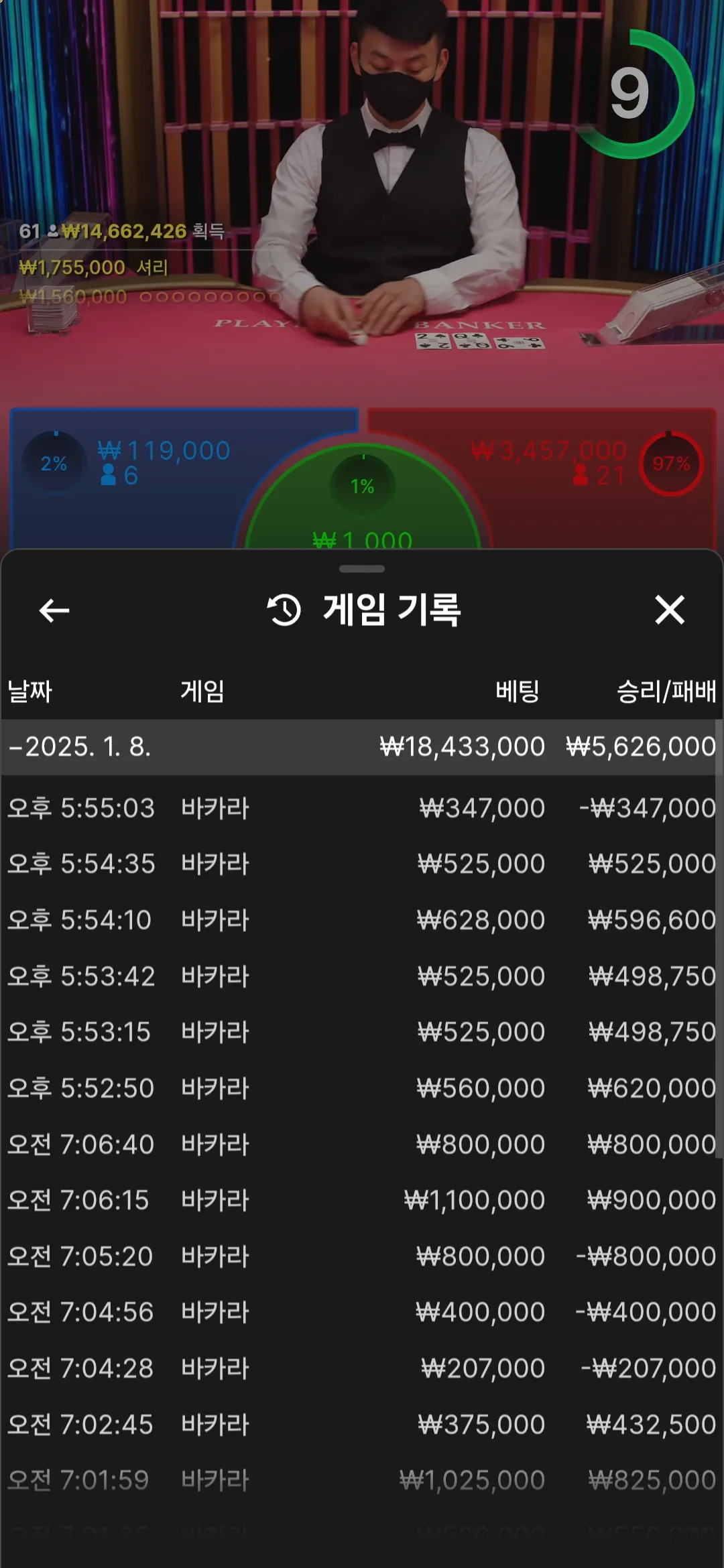Close the 게임 기록 panel
This screenshot has height=1568, width=724.
pyautogui.click(x=669, y=610)
